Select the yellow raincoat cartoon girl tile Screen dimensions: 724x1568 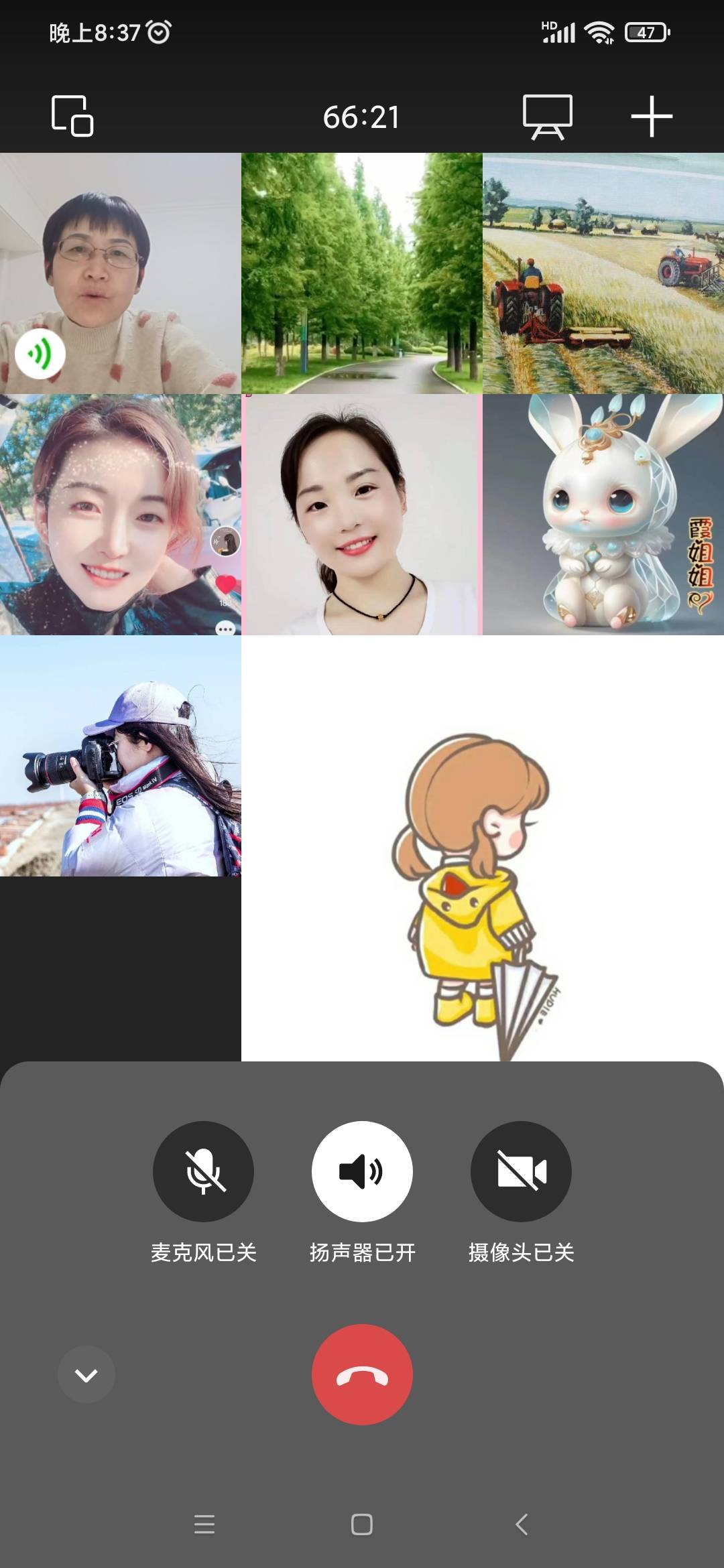(x=483, y=848)
